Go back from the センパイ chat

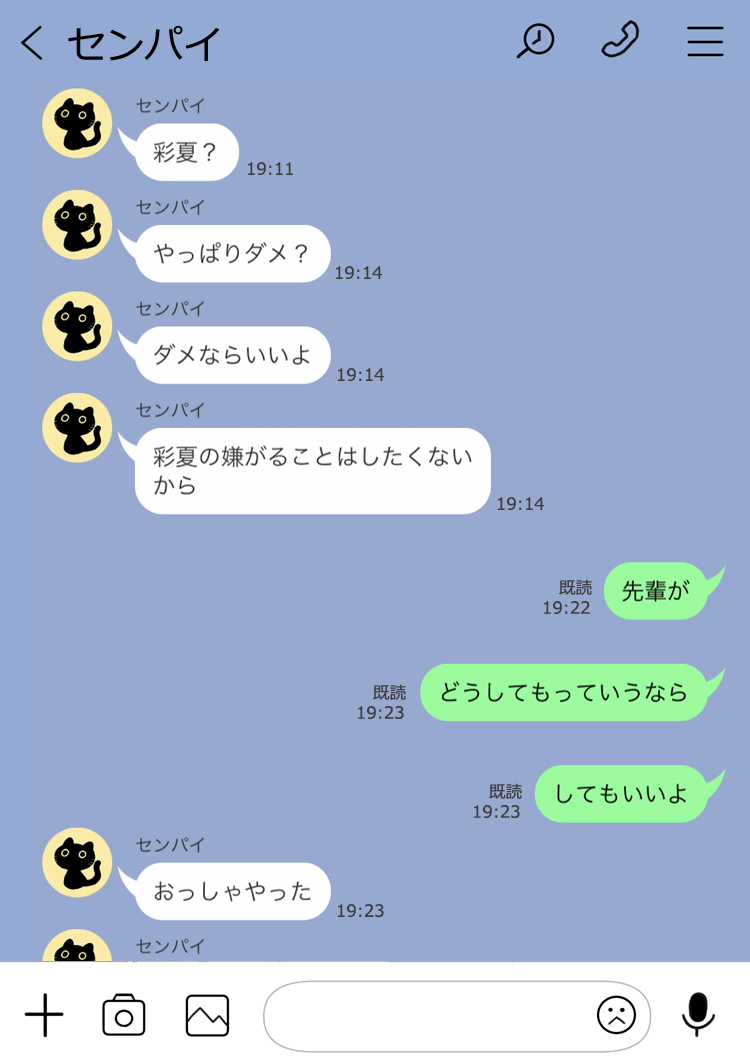point(32,42)
